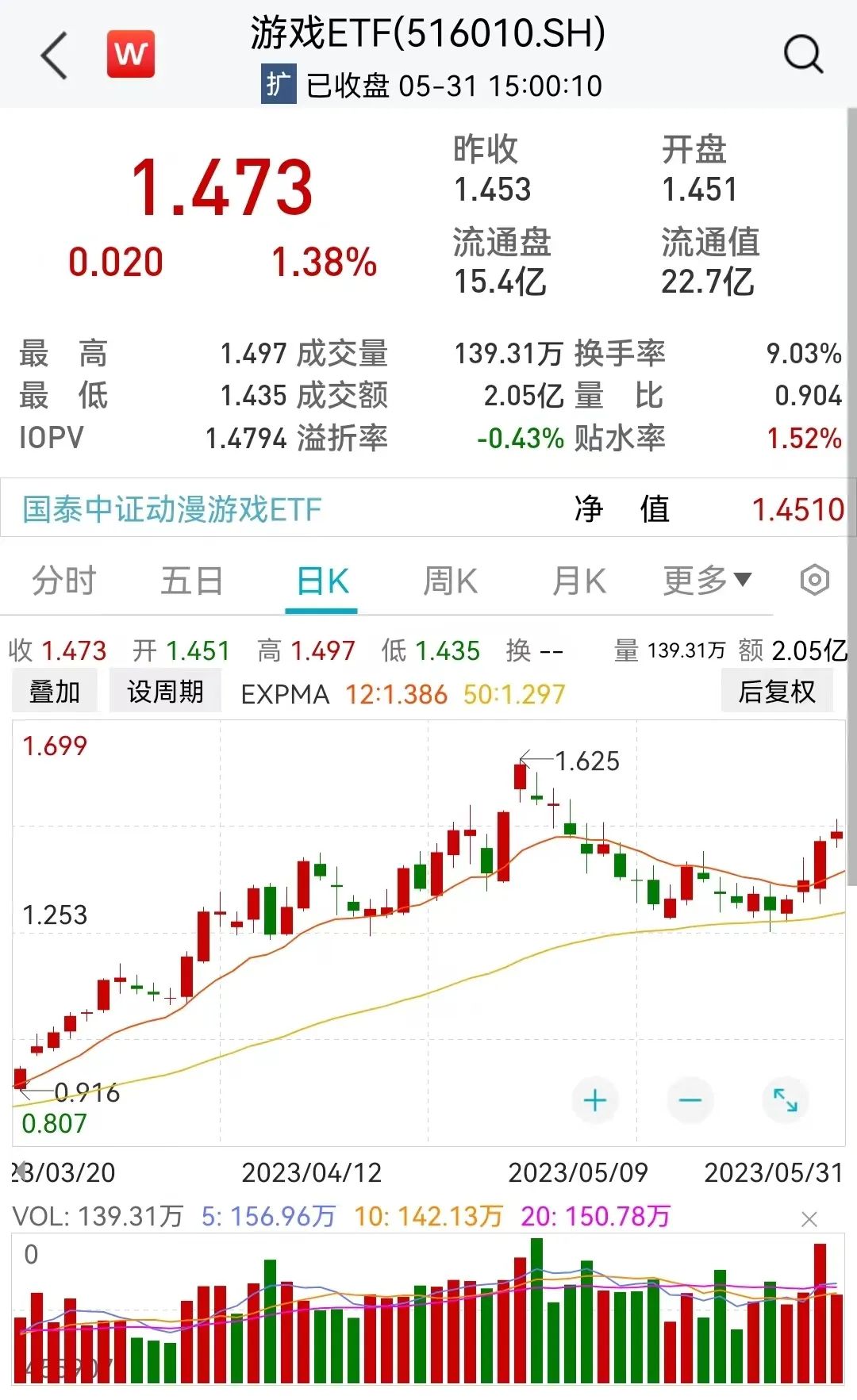Zoom in with the plus icon on chart

[x=594, y=1100]
